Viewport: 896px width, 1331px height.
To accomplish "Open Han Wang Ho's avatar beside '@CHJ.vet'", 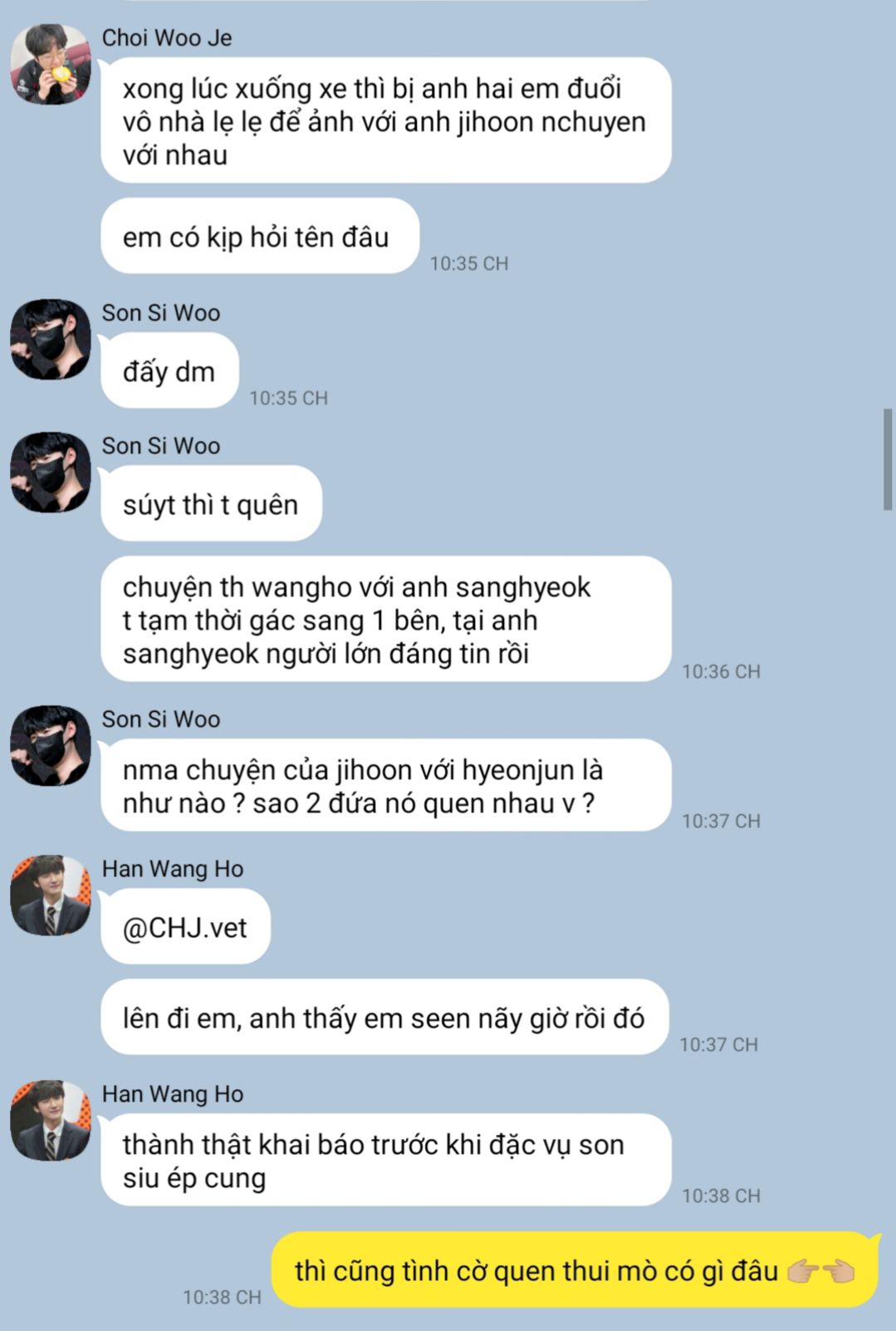I will pyautogui.click(x=50, y=895).
